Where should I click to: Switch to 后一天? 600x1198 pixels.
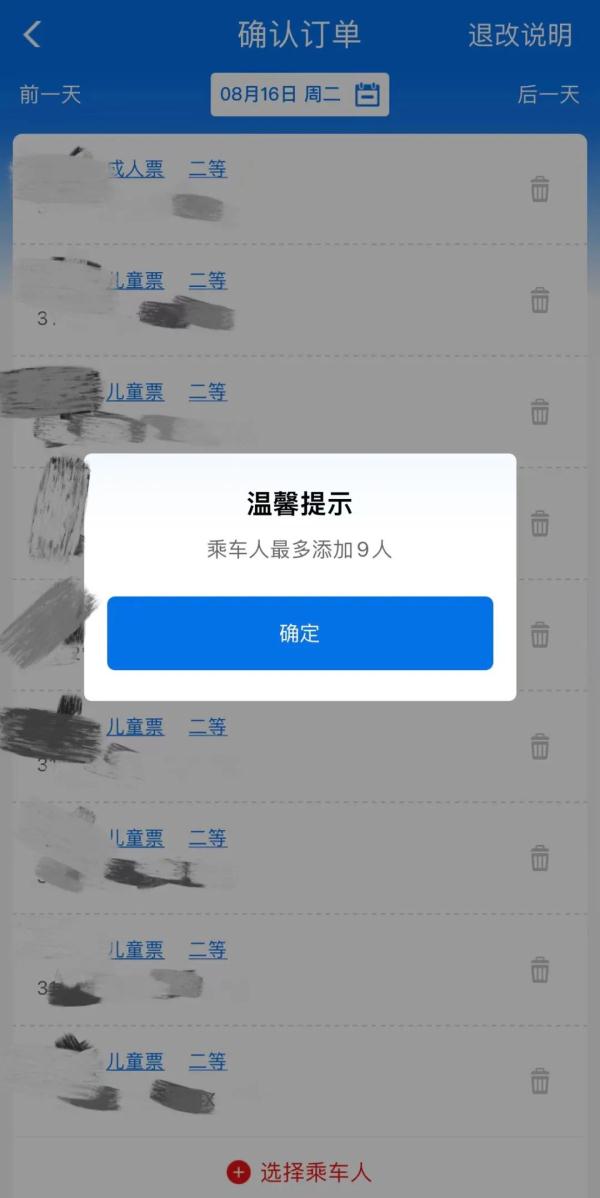click(x=548, y=95)
